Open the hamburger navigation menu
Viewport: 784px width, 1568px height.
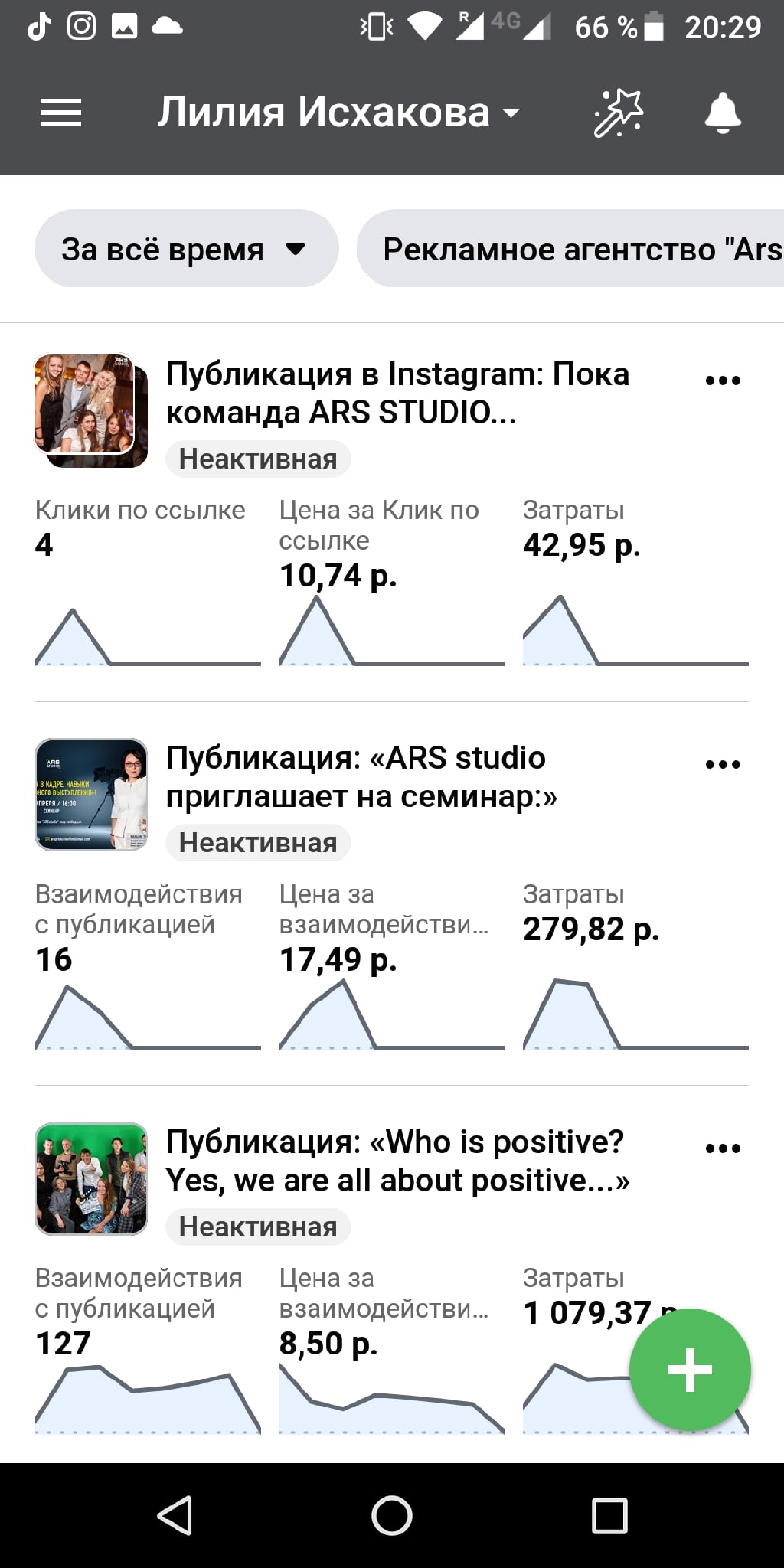pyautogui.click(x=60, y=113)
